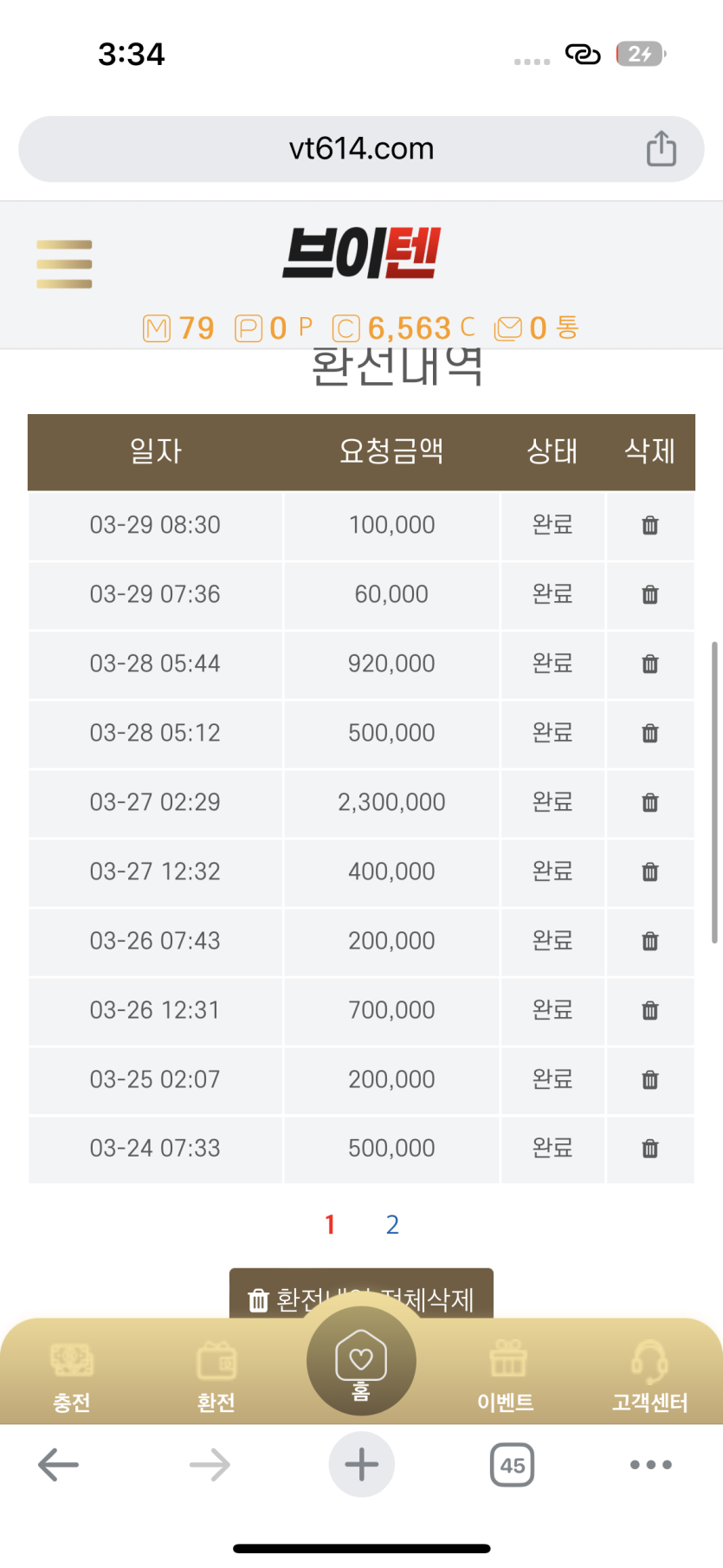Open a new browser tab
The width and height of the screenshot is (723, 1568).
point(361,1465)
